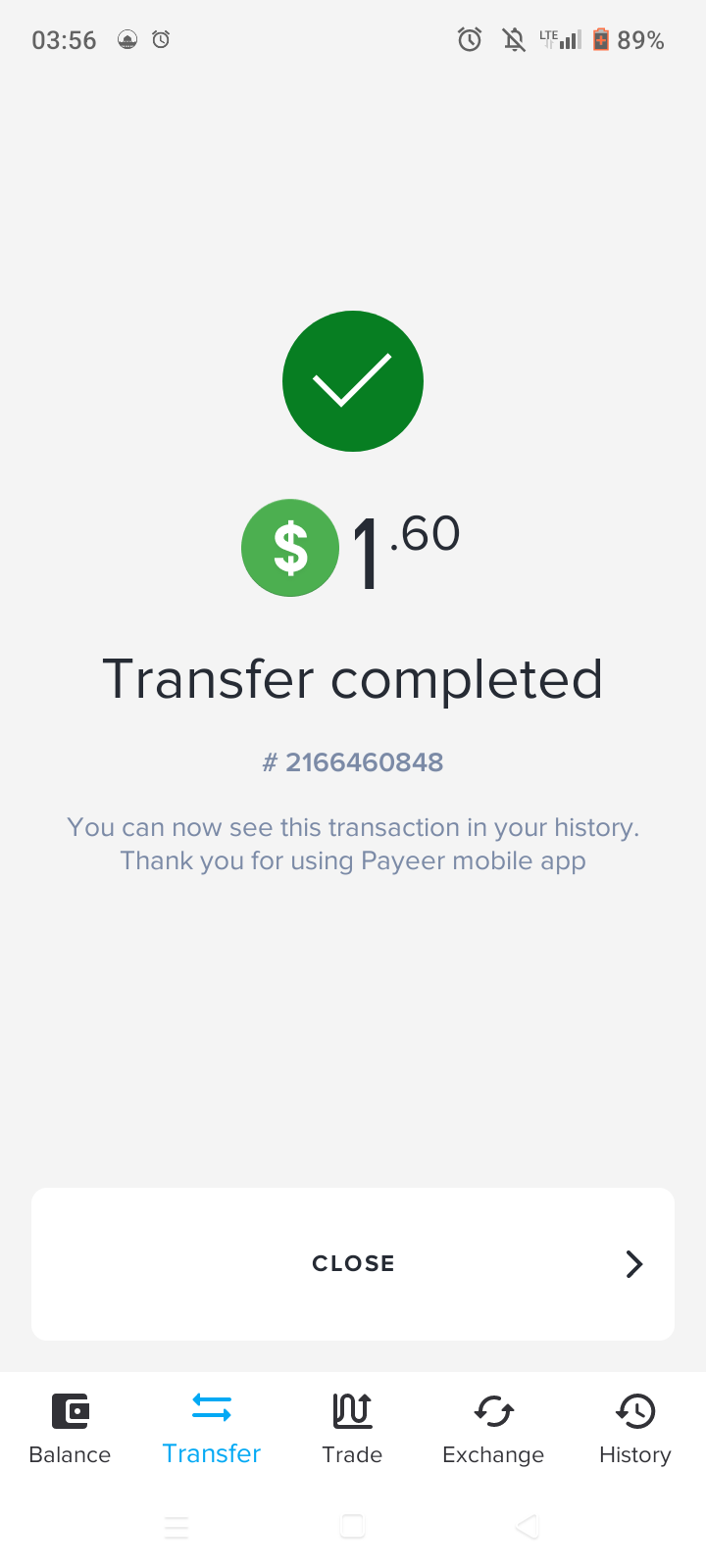Close the transfer completed screen

(353, 1263)
